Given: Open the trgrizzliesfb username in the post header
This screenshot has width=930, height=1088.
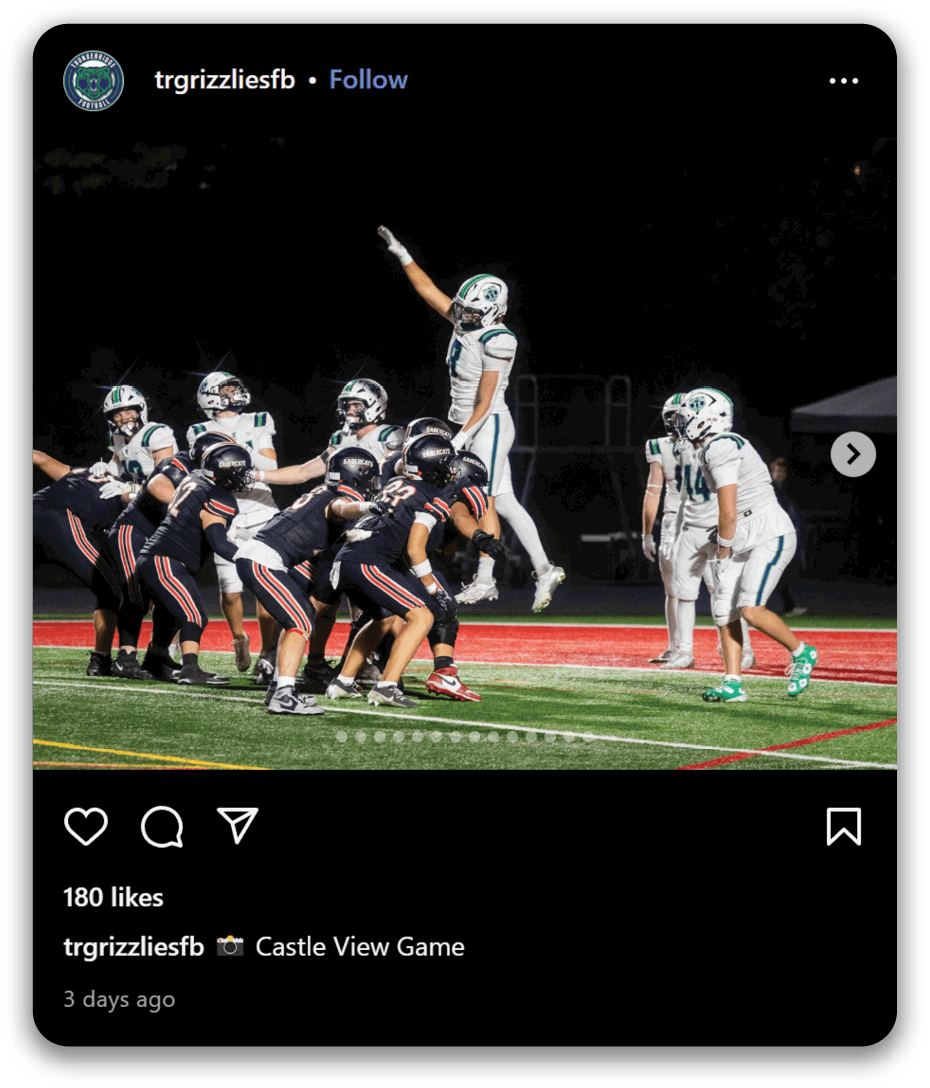Looking at the screenshot, I should click(x=225, y=80).
